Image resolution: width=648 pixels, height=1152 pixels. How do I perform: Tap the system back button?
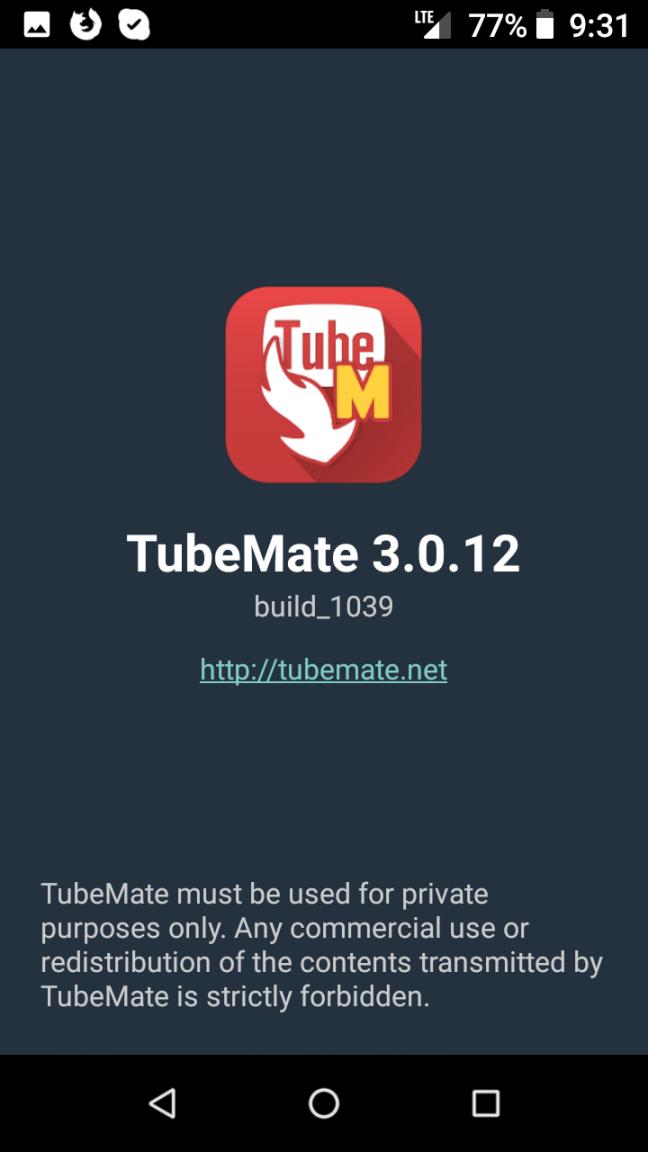tap(162, 1103)
